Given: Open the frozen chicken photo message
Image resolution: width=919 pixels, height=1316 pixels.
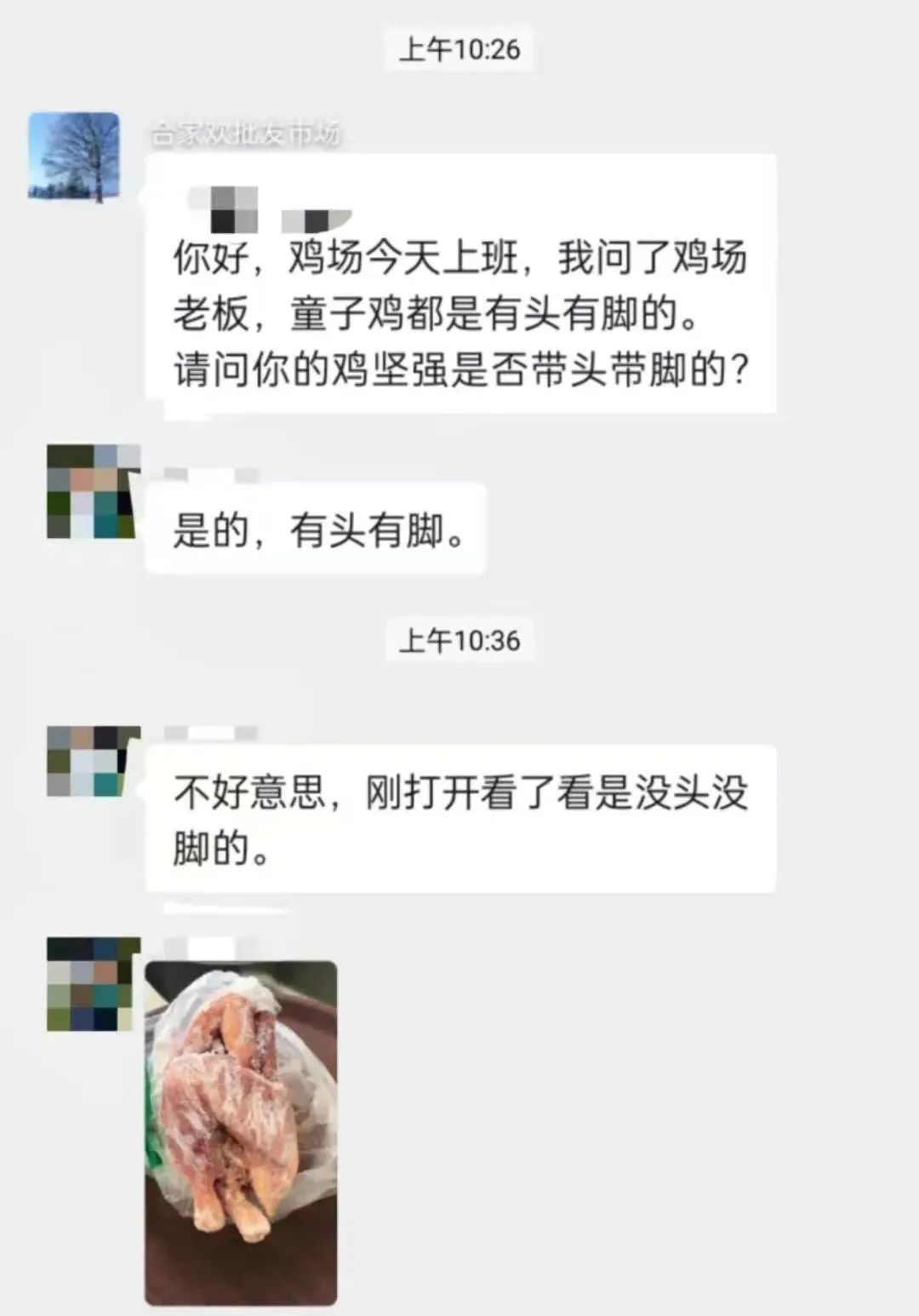Looking at the screenshot, I should pyautogui.click(x=241, y=1132).
